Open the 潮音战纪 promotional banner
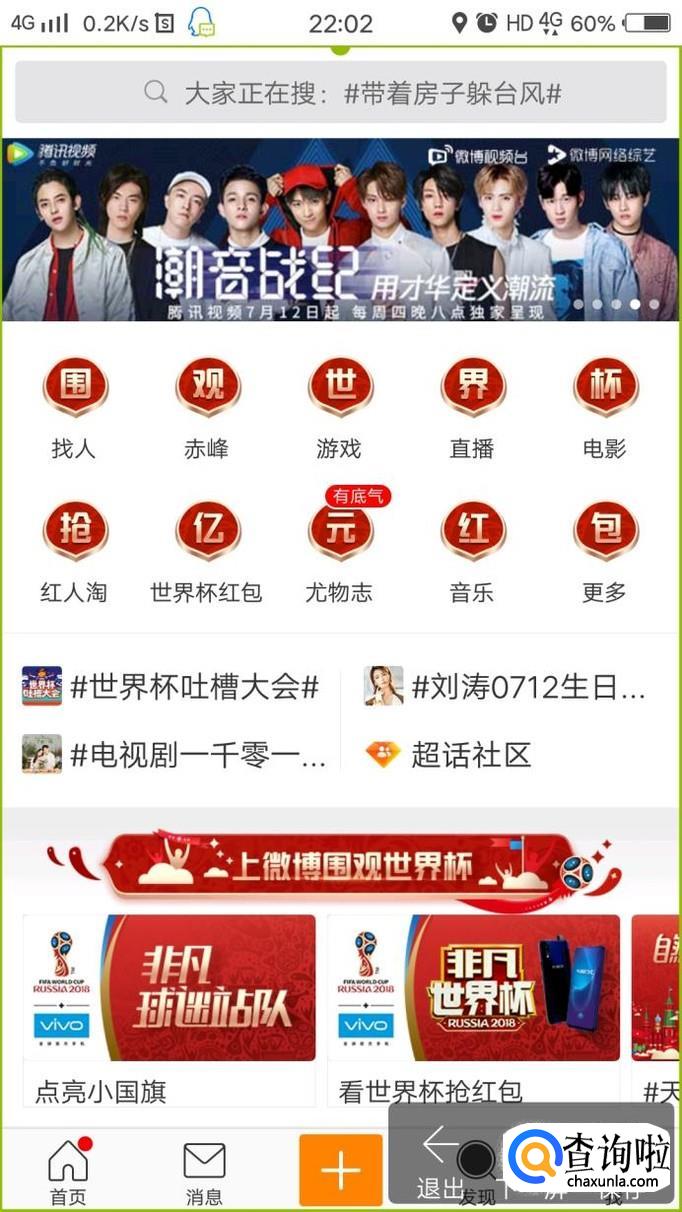This screenshot has width=682, height=1212. [x=340, y=229]
